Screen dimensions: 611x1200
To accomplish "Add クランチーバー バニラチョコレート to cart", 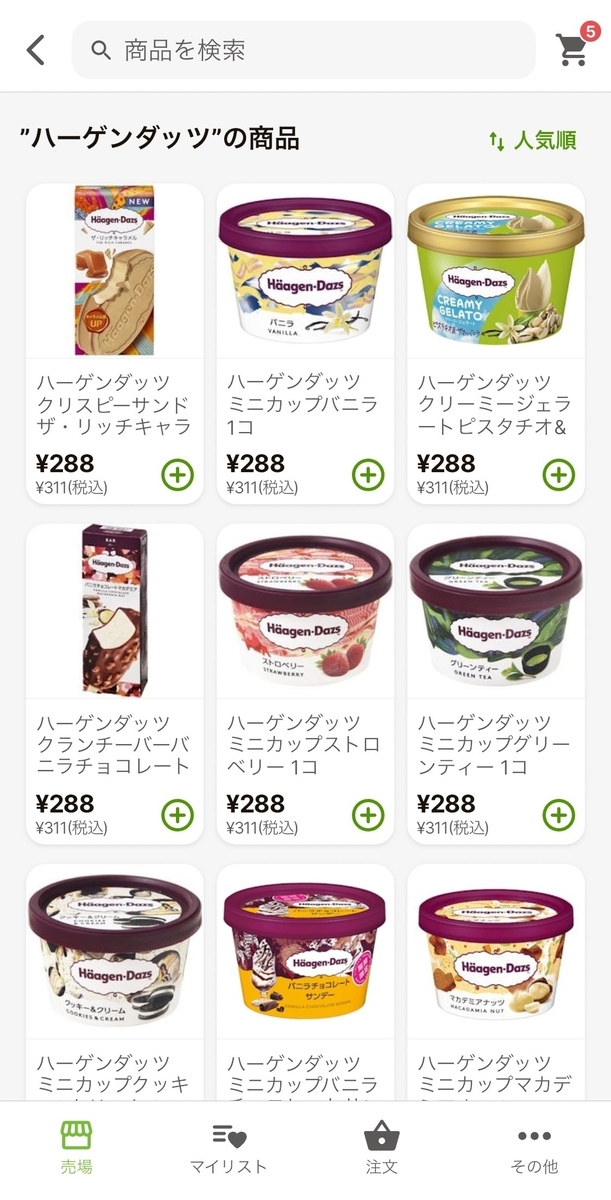I will [x=177, y=814].
